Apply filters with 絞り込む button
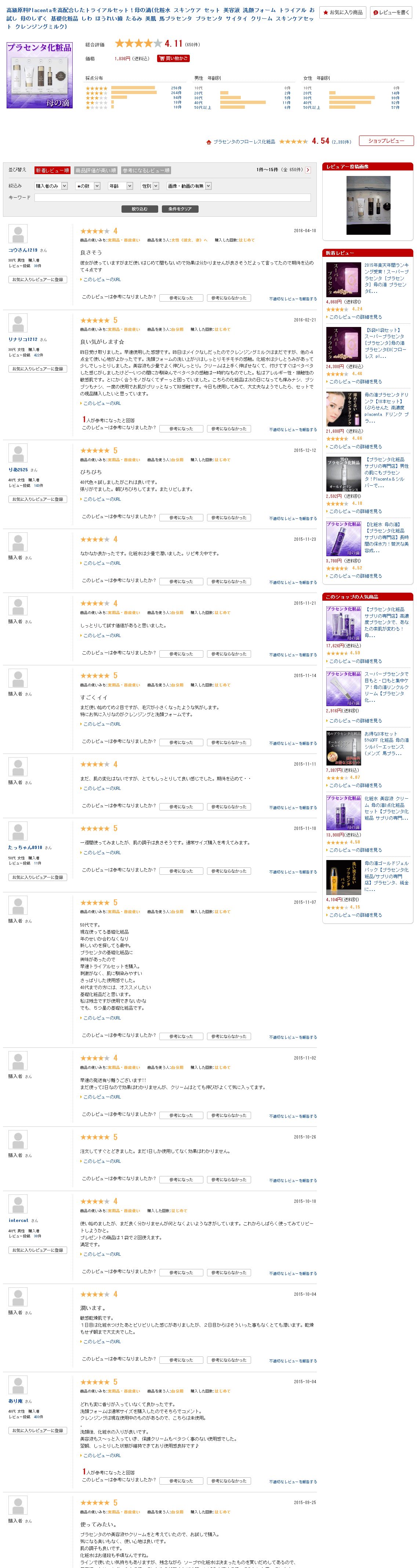 pyautogui.click(x=139, y=209)
